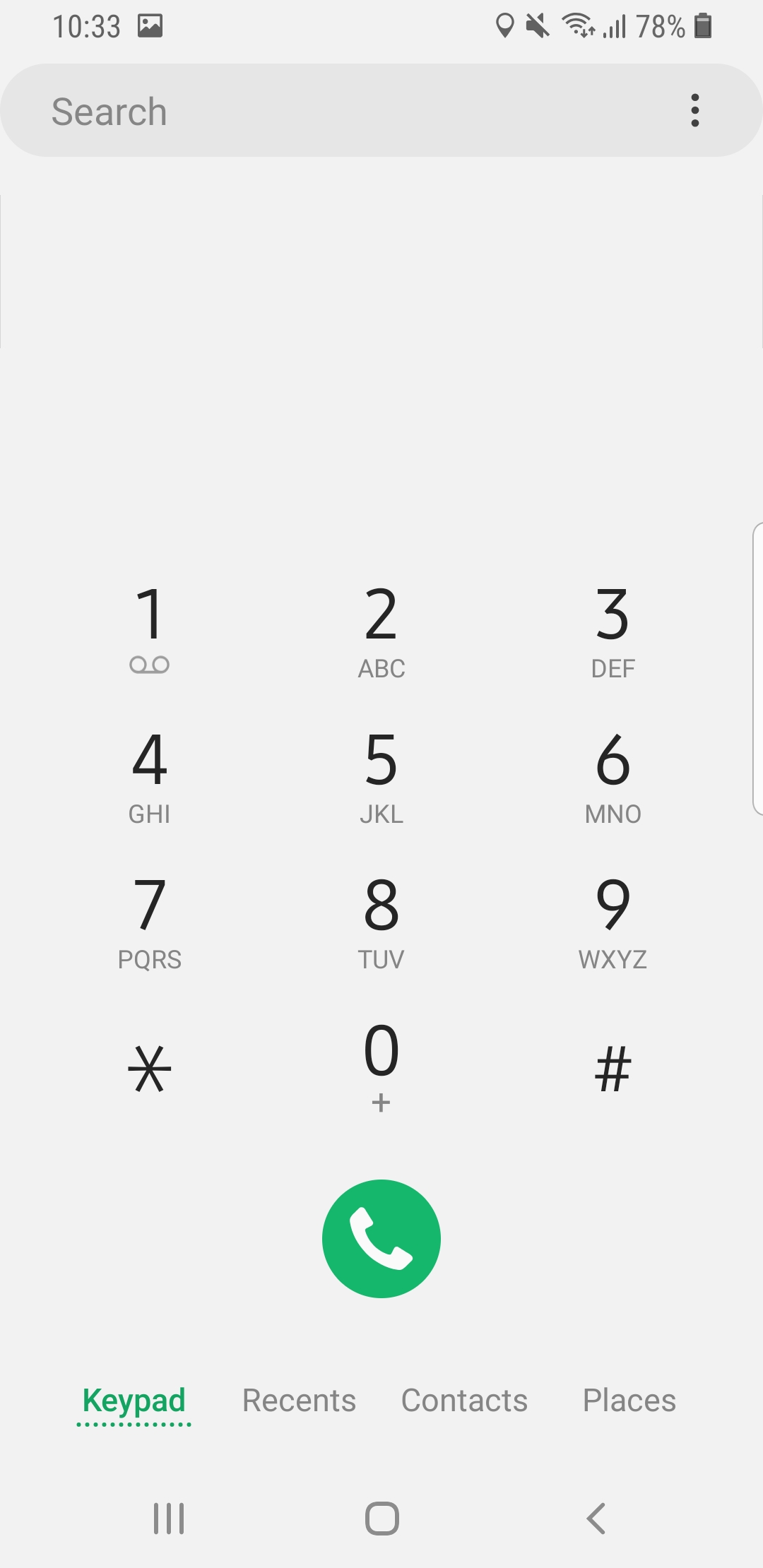Open the three-dot overflow menu
Image resolution: width=763 pixels, height=1568 pixels.
pos(695,111)
